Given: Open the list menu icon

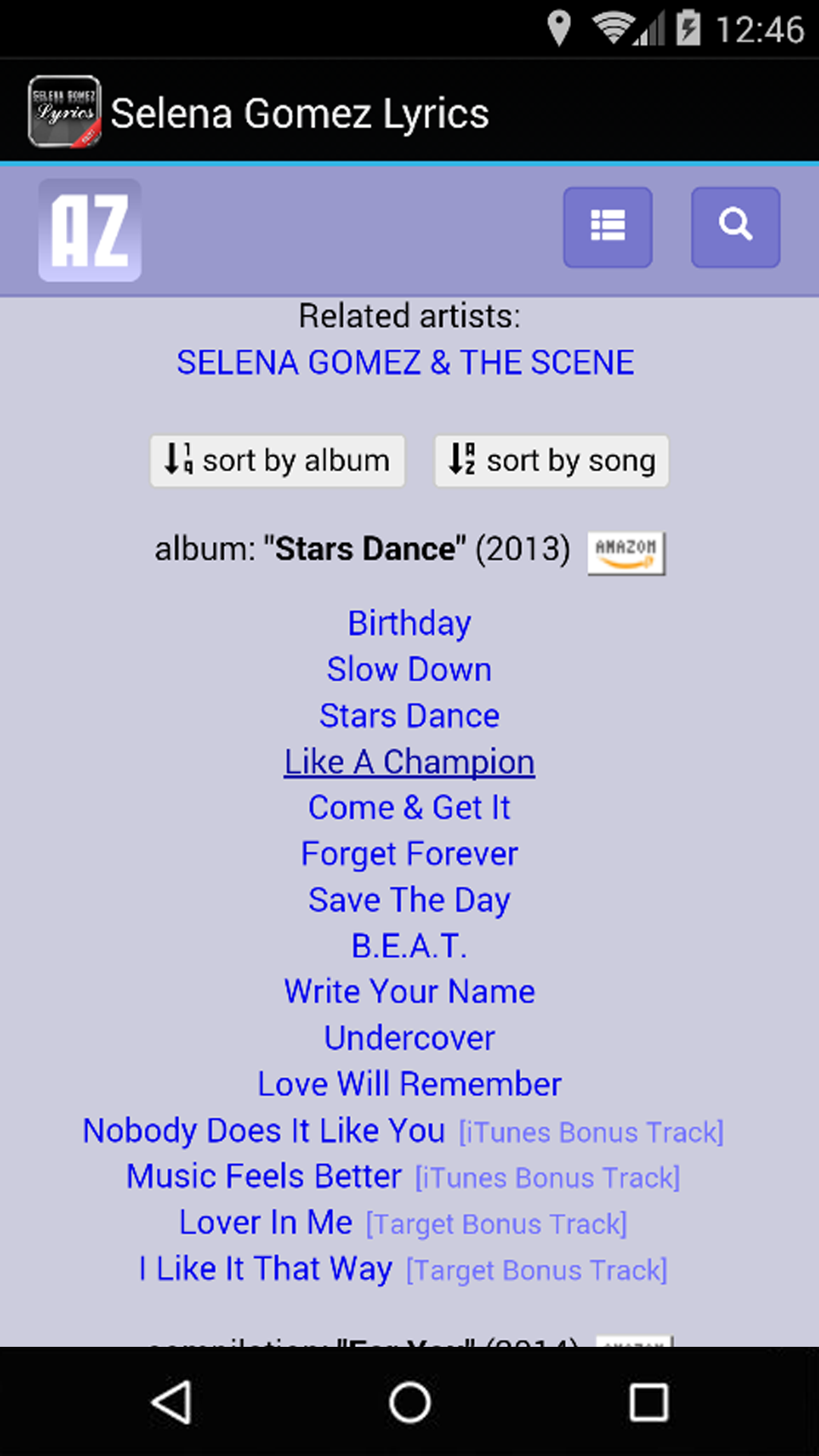Looking at the screenshot, I should pyautogui.click(x=607, y=227).
